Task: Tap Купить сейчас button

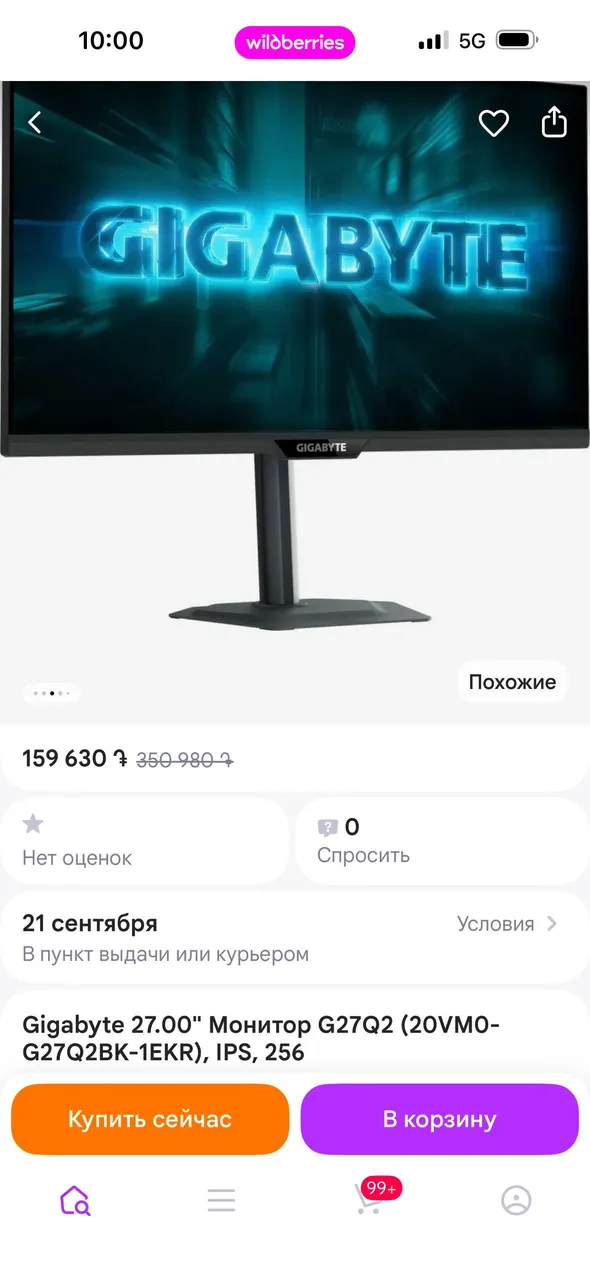Action: coord(150,1119)
